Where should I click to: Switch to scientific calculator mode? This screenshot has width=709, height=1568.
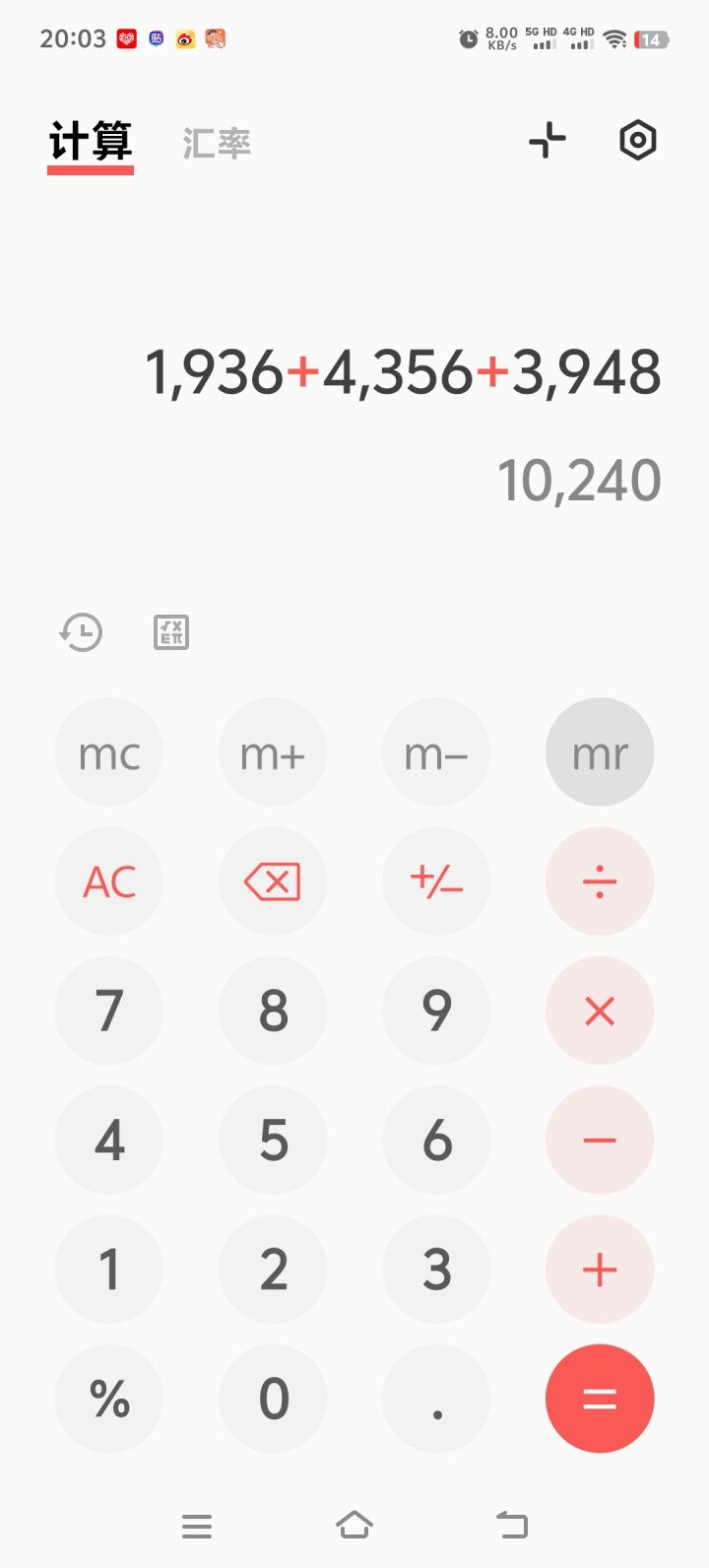pos(169,632)
